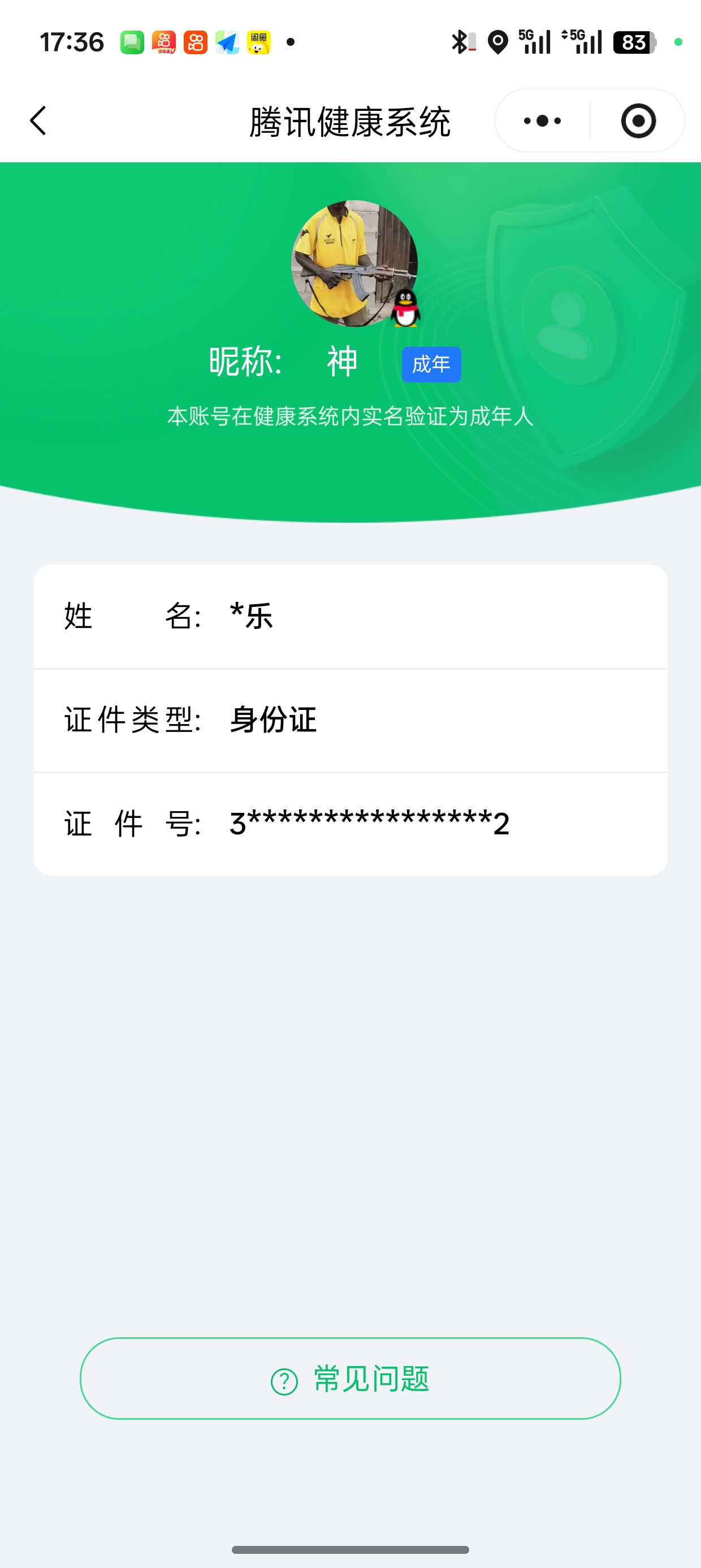Click the Kuaishou notification icon
Screen dimensions: 701x1568
[165, 42]
